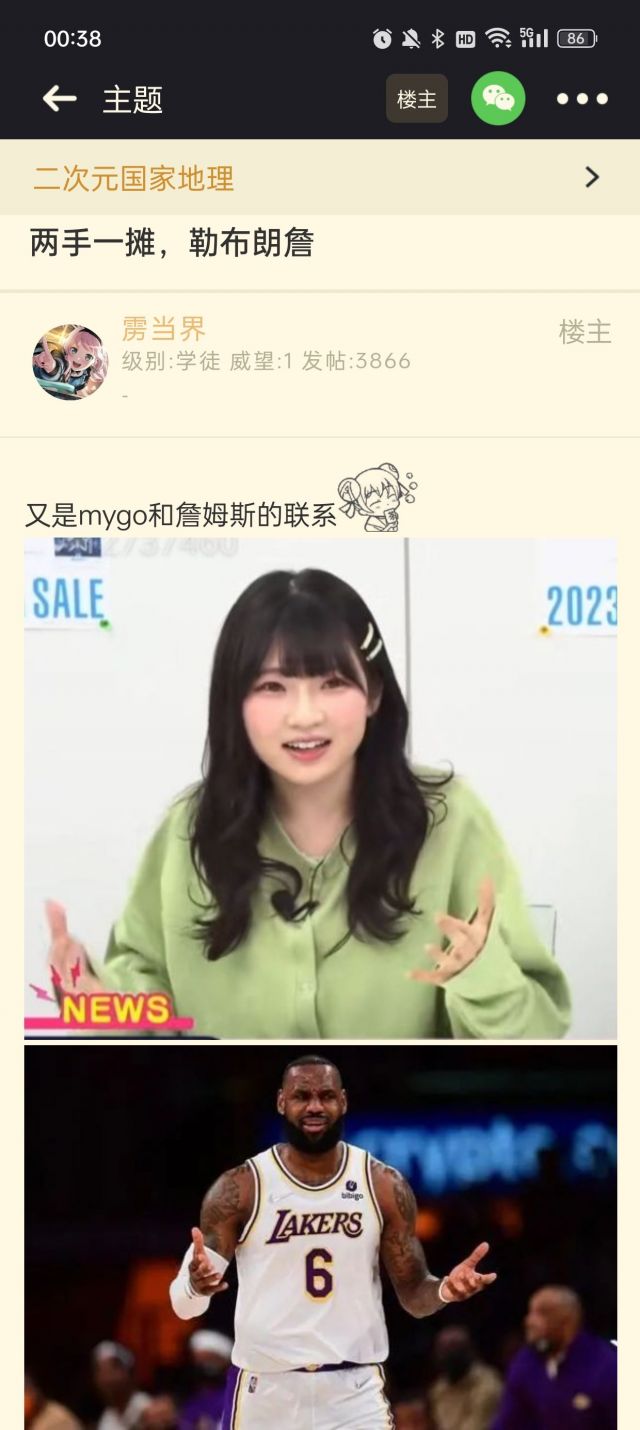View the profile avatar of 雳当界
640x1430 pixels.
70,362
